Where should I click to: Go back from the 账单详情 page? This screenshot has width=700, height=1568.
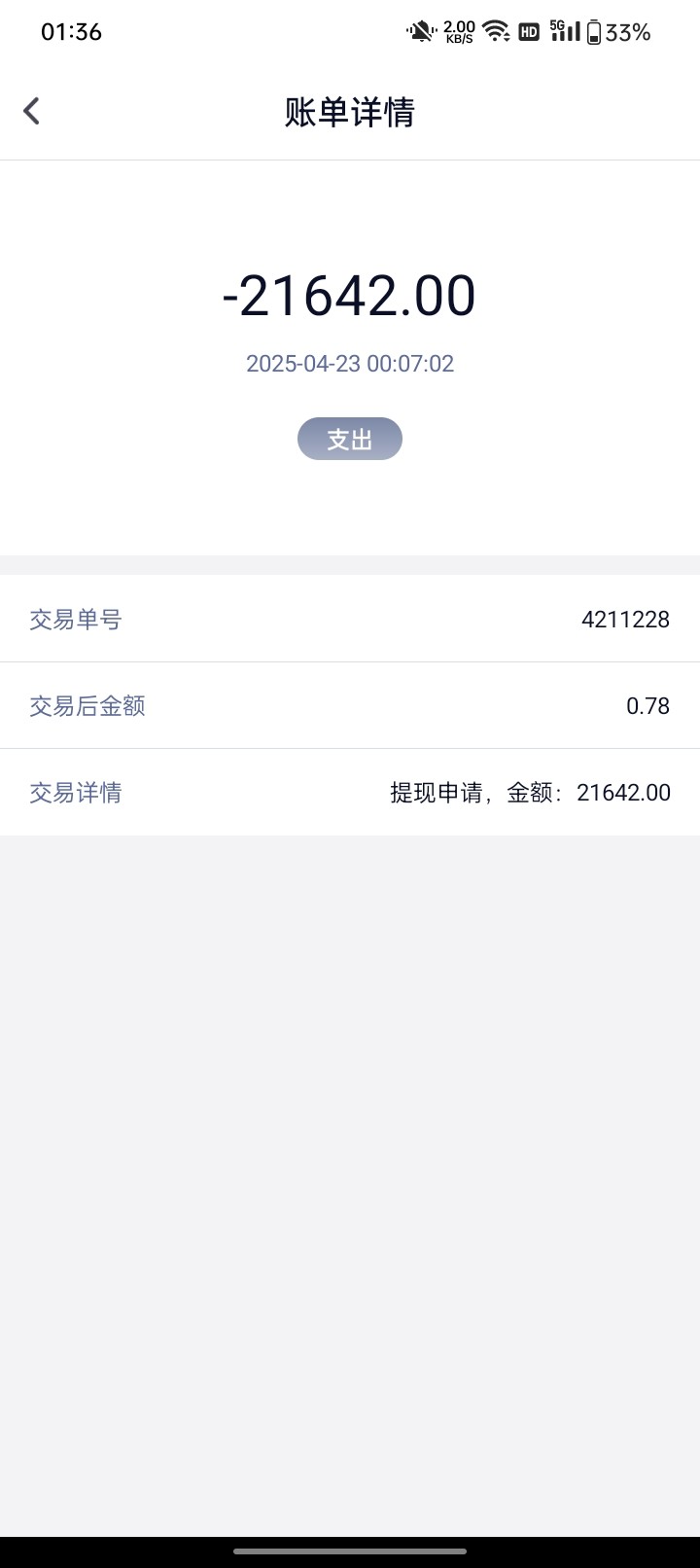[32, 111]
